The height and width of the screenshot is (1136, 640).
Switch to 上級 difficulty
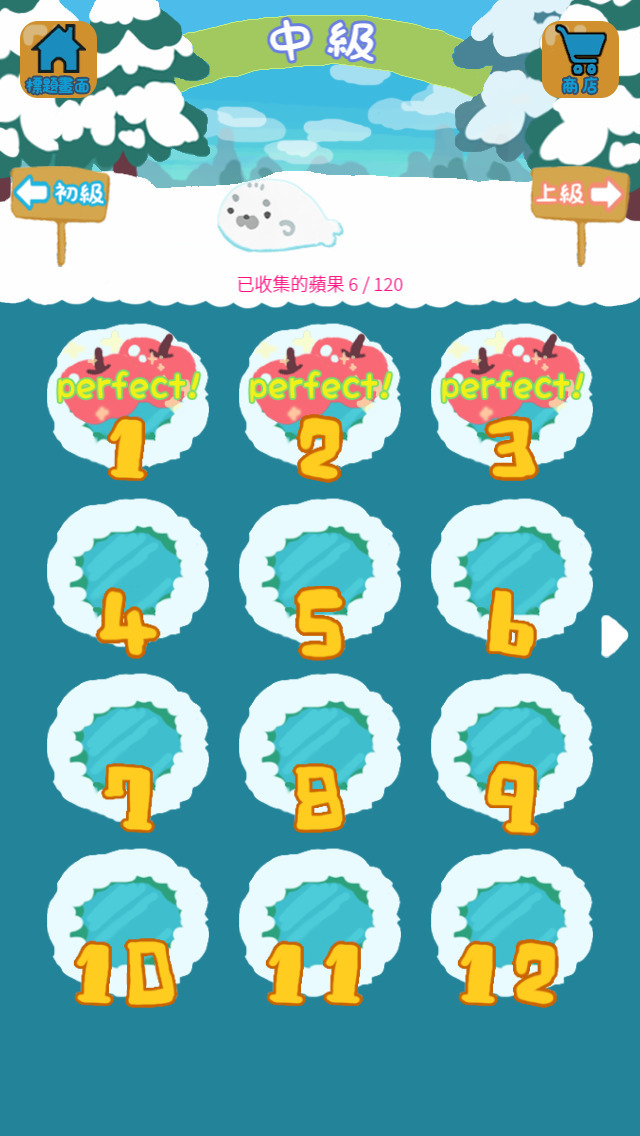(579, 193)
